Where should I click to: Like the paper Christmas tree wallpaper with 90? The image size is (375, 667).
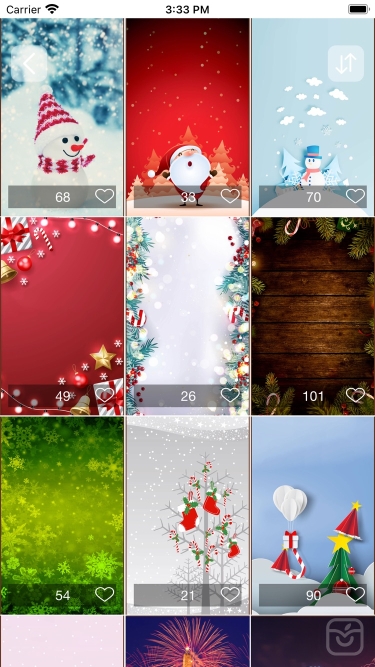(x=355, y=594)
